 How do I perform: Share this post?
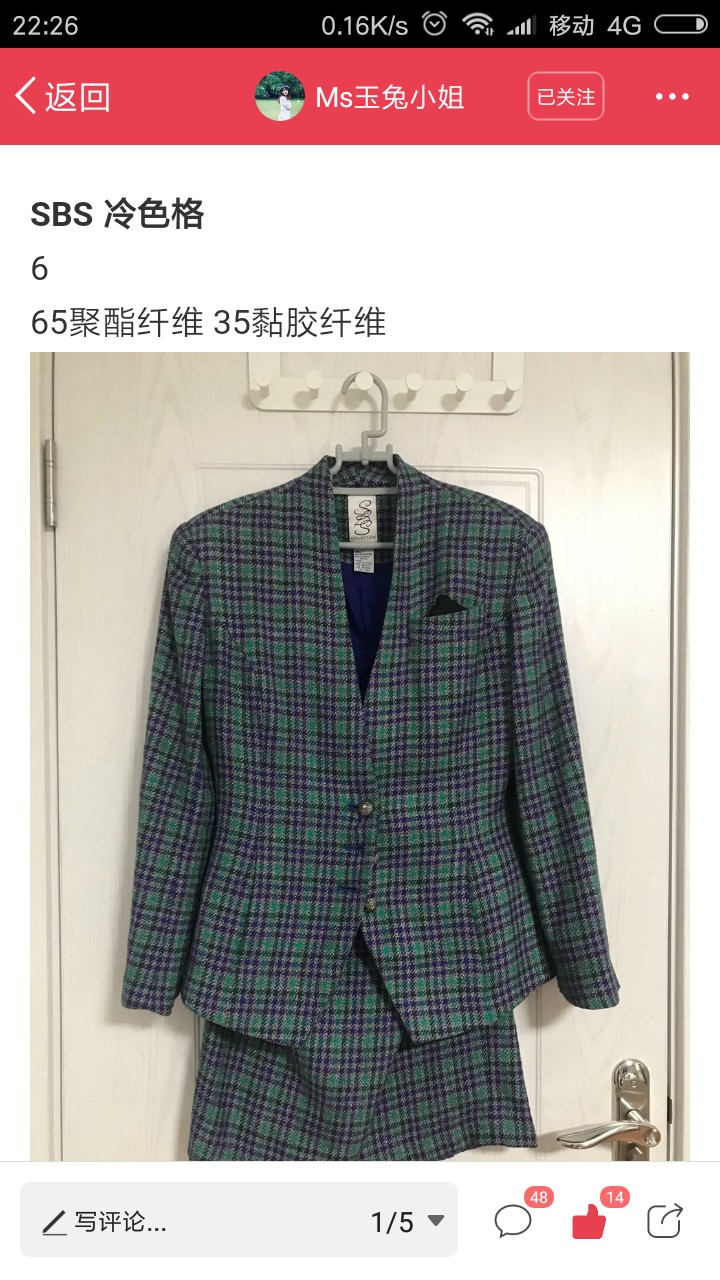664,1221
